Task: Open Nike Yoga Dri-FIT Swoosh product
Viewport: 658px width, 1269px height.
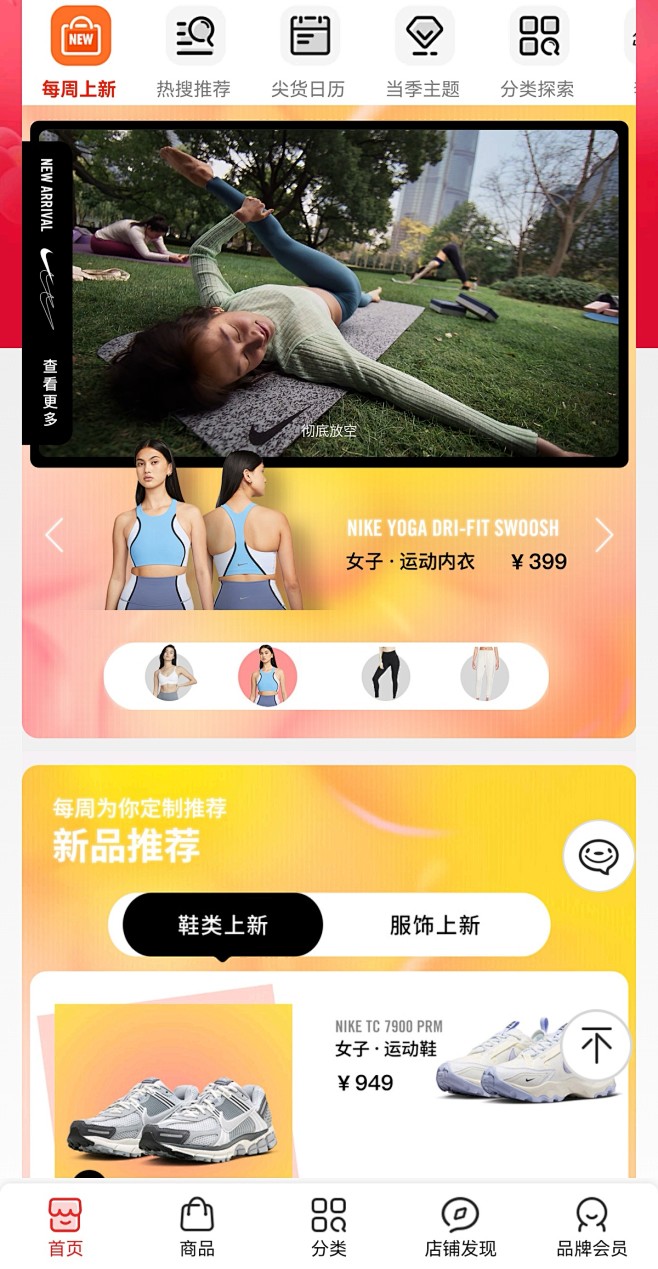Action: coord(455,545)
